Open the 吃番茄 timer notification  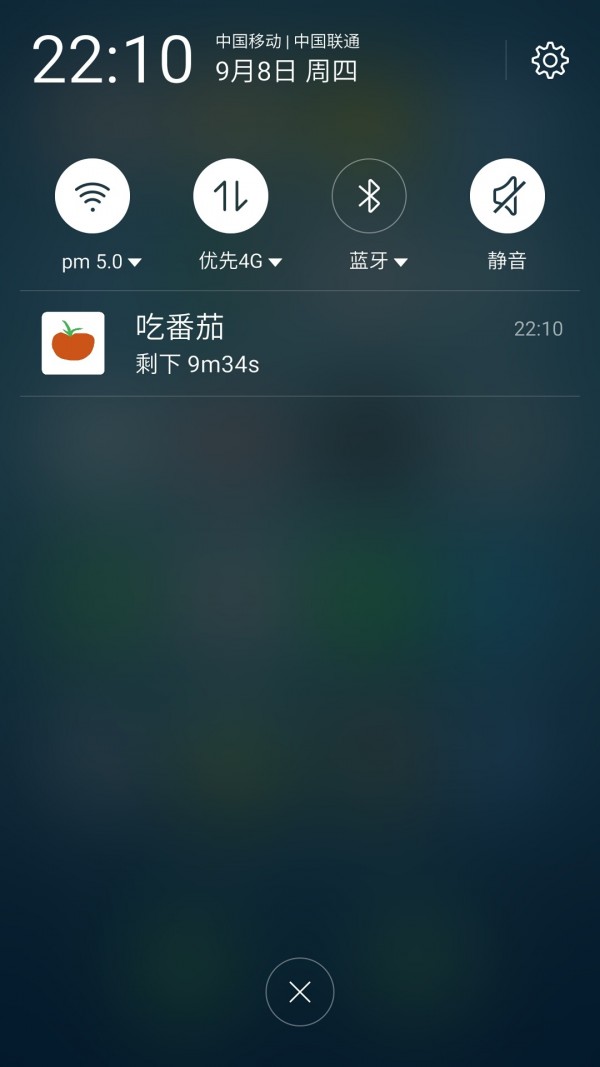(x=300, y=343)
